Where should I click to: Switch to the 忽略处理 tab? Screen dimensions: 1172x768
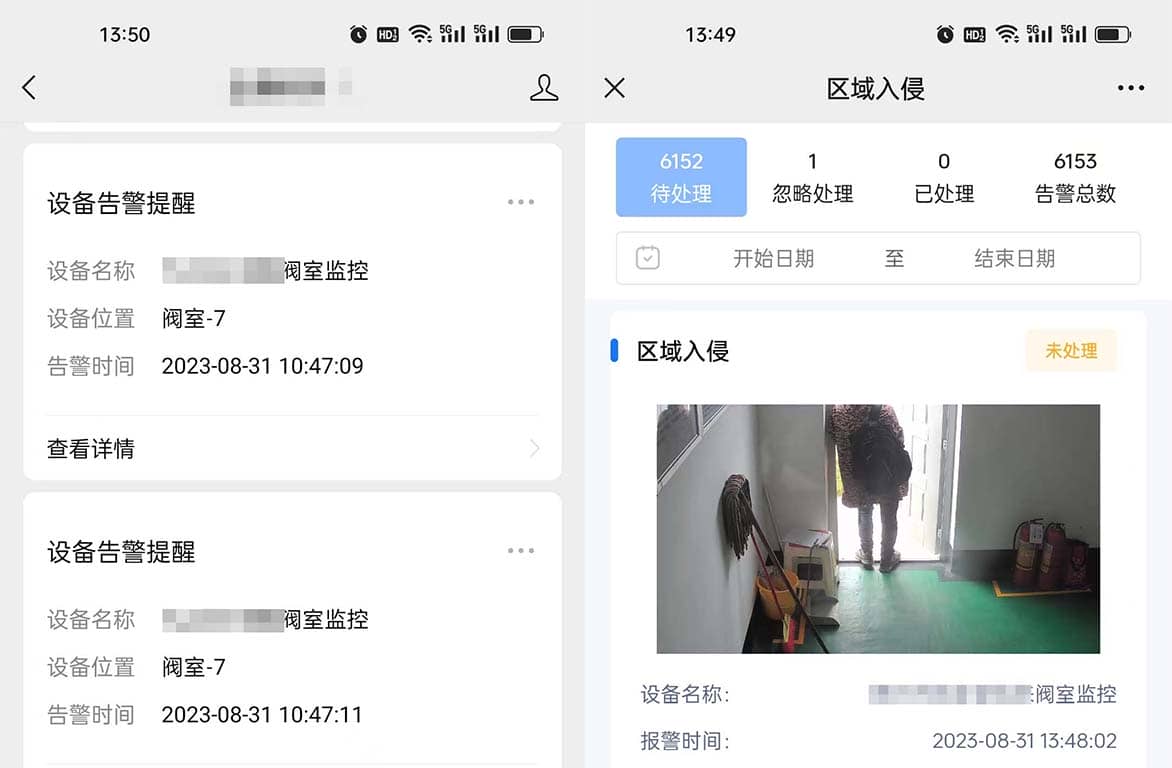pyautogui.click(x=812, y=177)
